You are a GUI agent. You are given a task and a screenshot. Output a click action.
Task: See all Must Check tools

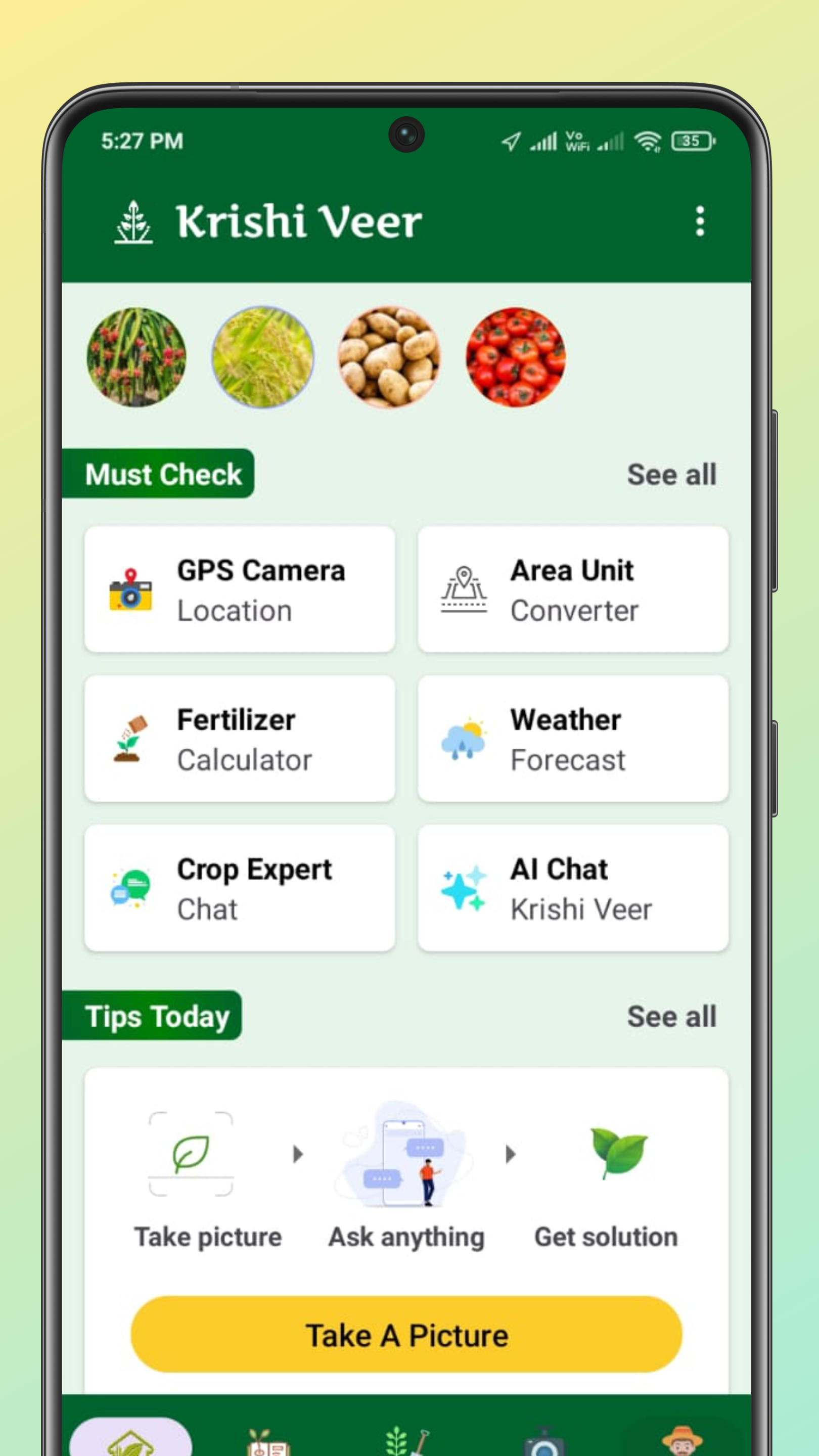tap(671, 474)
